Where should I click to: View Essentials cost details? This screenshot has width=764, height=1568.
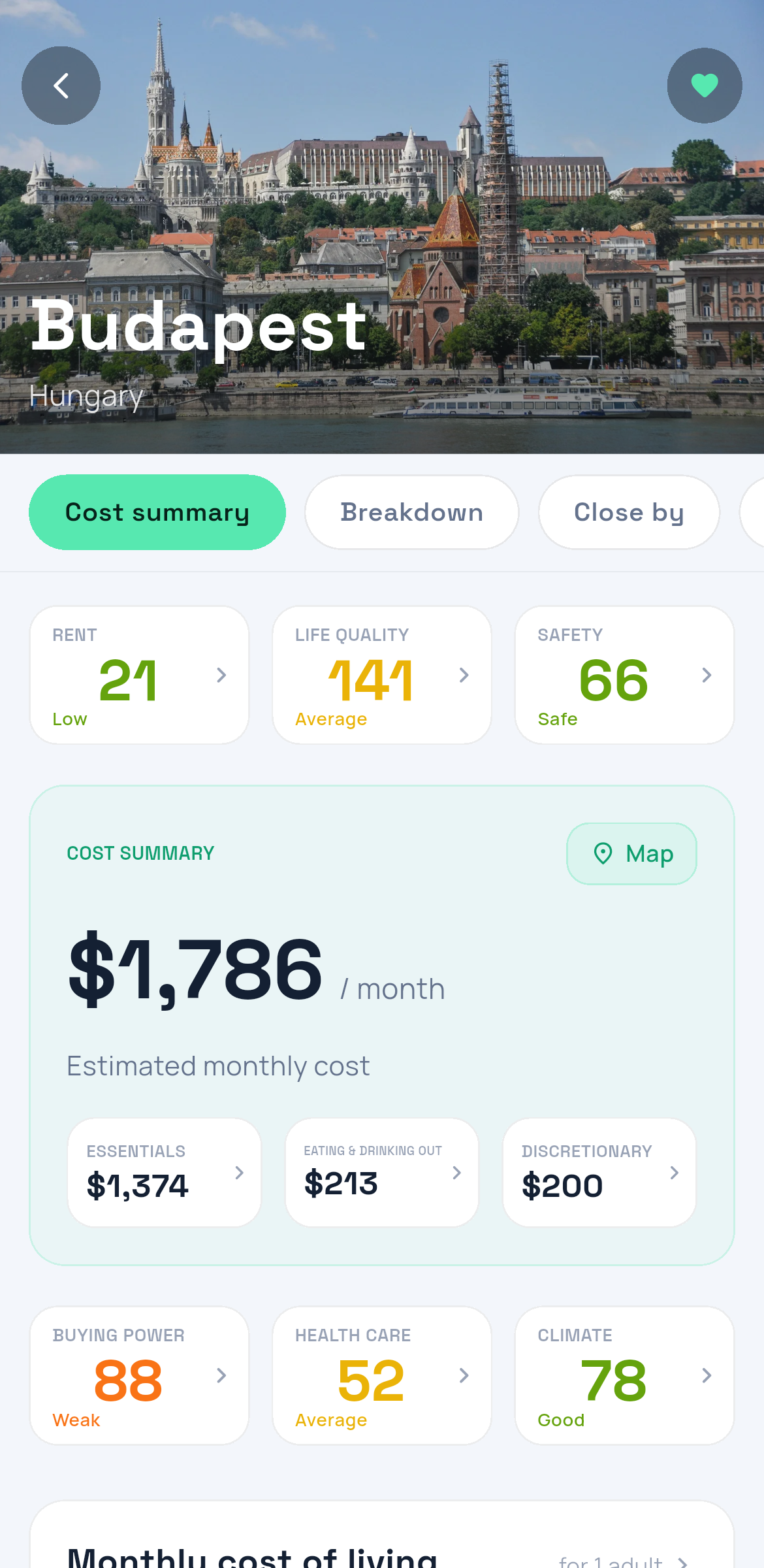(x=165, y=1173)
